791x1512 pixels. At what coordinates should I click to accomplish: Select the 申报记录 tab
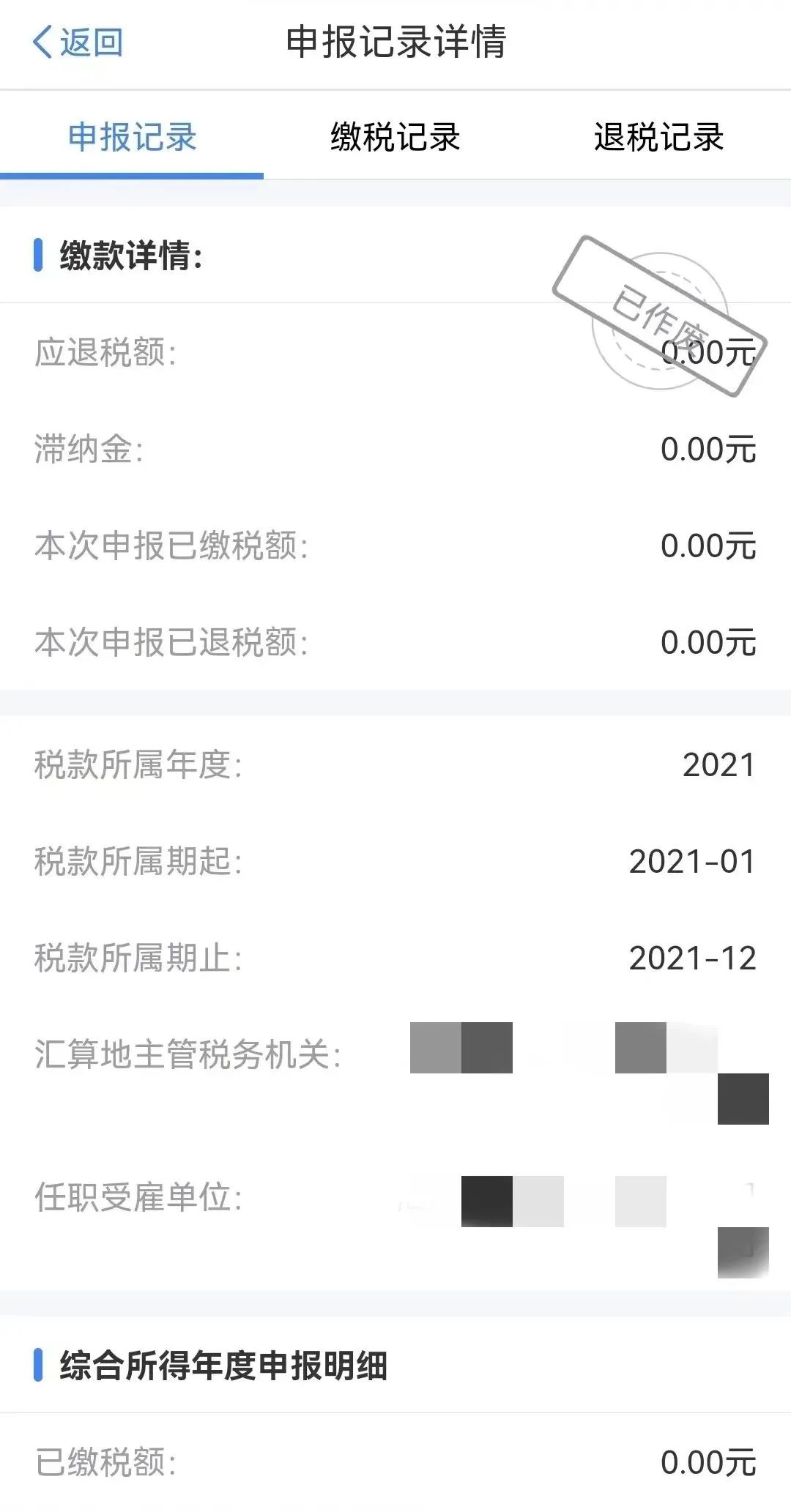[x=132, y=137]
